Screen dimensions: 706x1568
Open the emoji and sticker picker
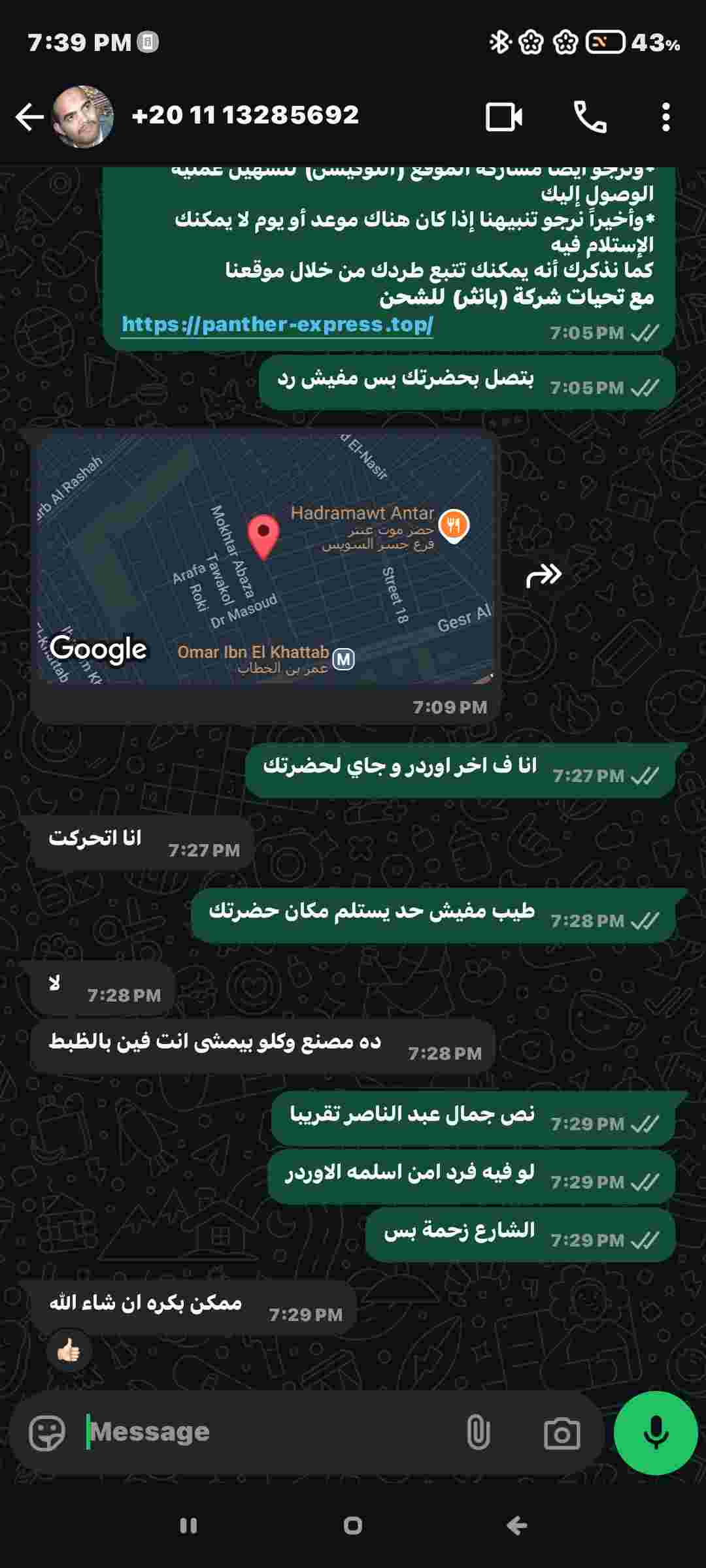48,1433
